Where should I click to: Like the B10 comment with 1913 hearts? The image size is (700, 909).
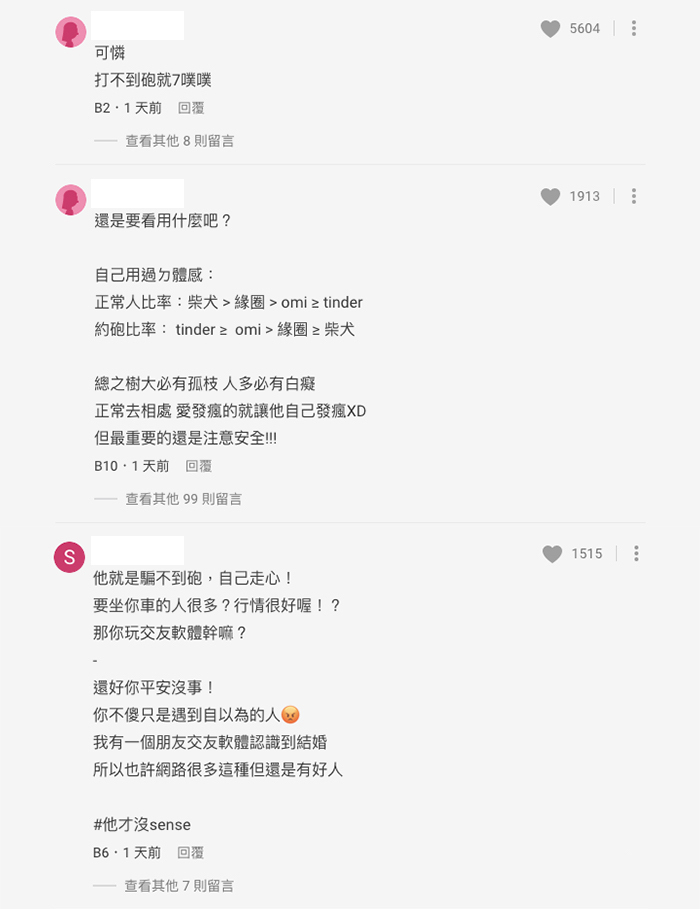550,197
